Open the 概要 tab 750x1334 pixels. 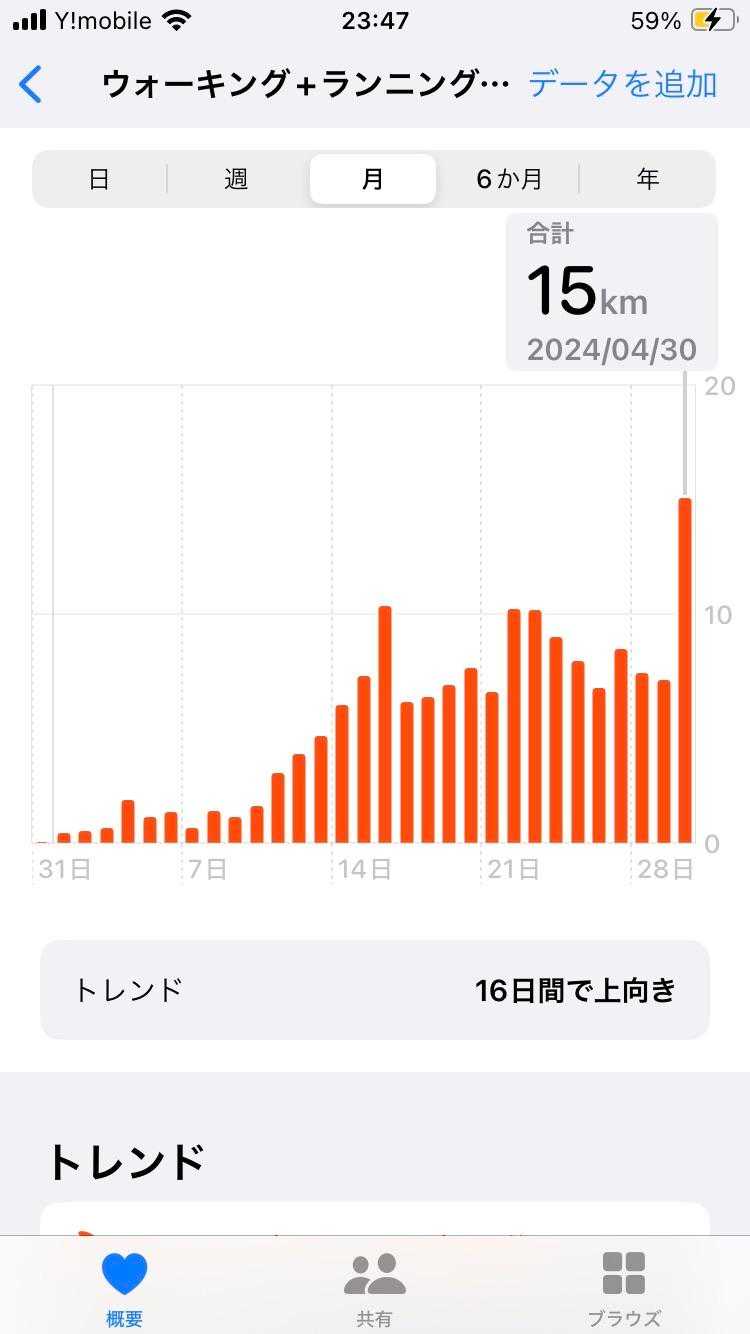tap(125, 1288)
